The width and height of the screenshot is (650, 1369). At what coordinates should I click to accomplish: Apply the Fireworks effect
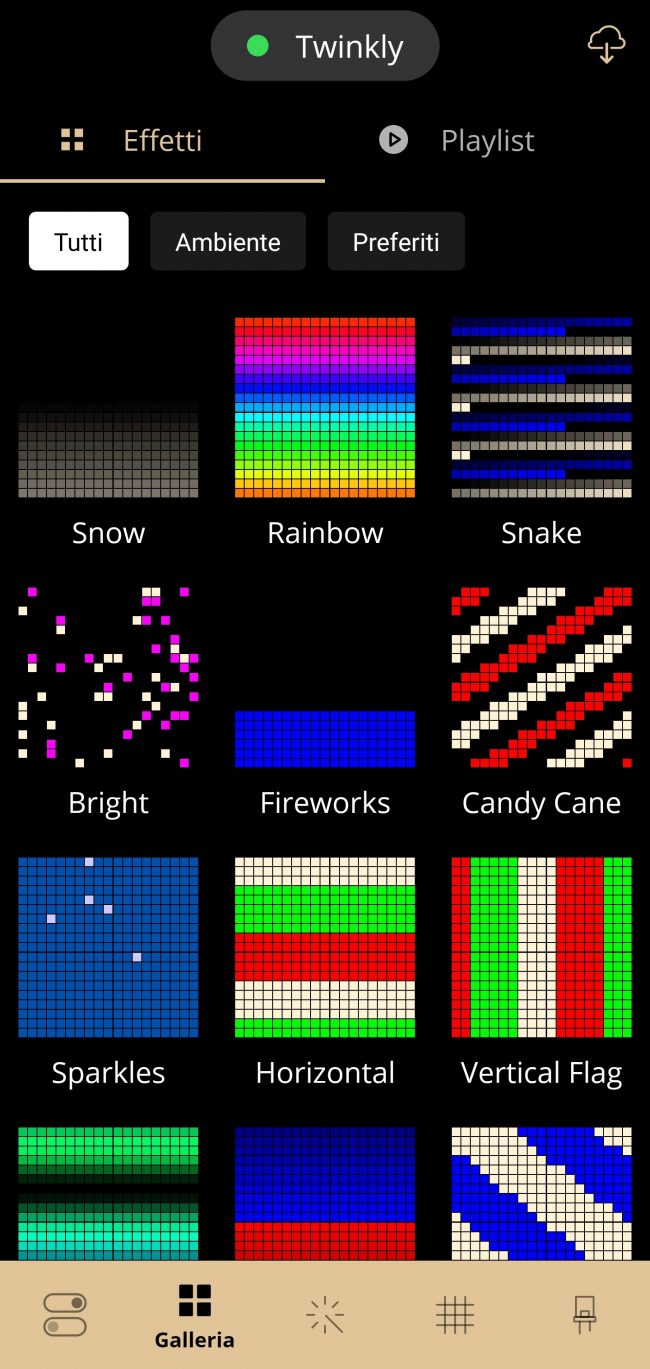pos(325,738)
